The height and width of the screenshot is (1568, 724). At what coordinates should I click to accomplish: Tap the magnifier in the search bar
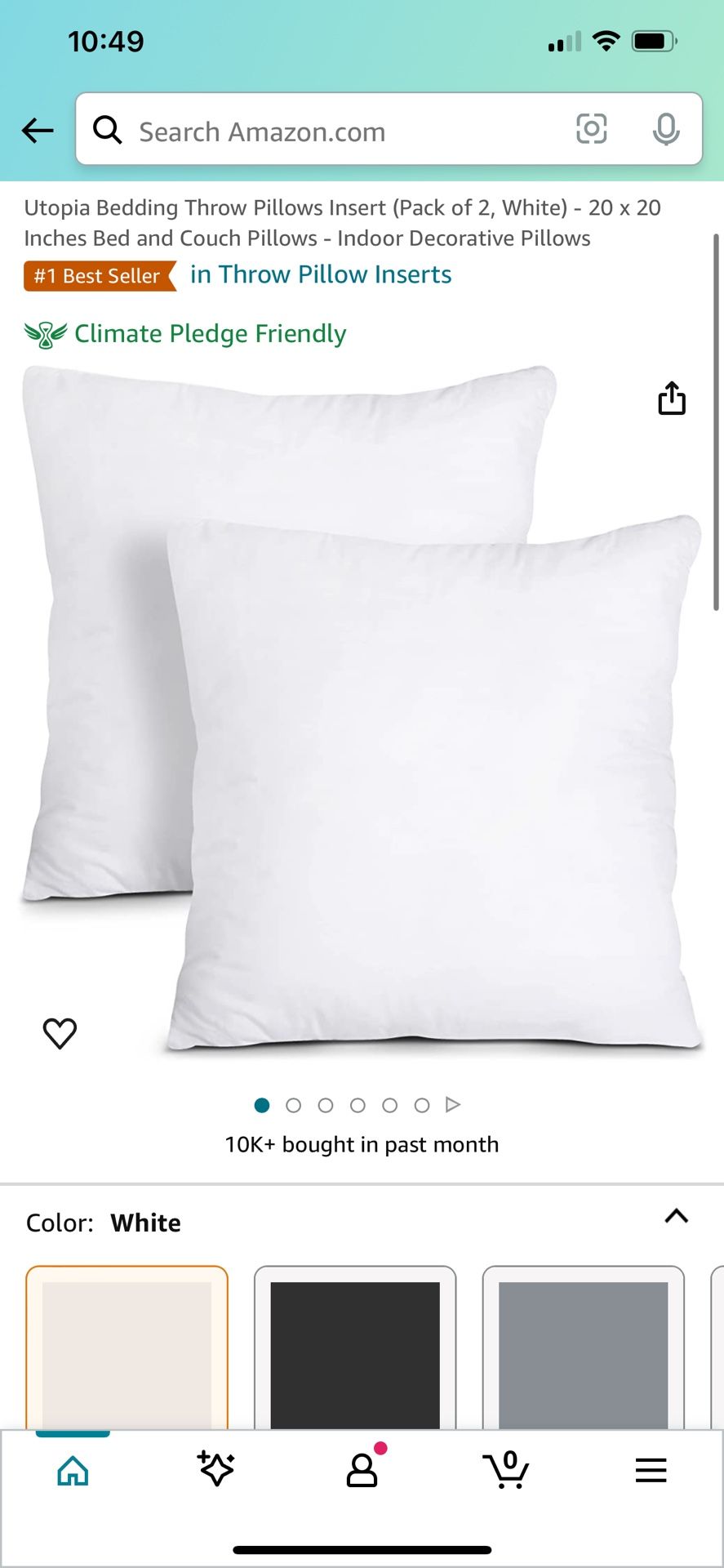107,129
